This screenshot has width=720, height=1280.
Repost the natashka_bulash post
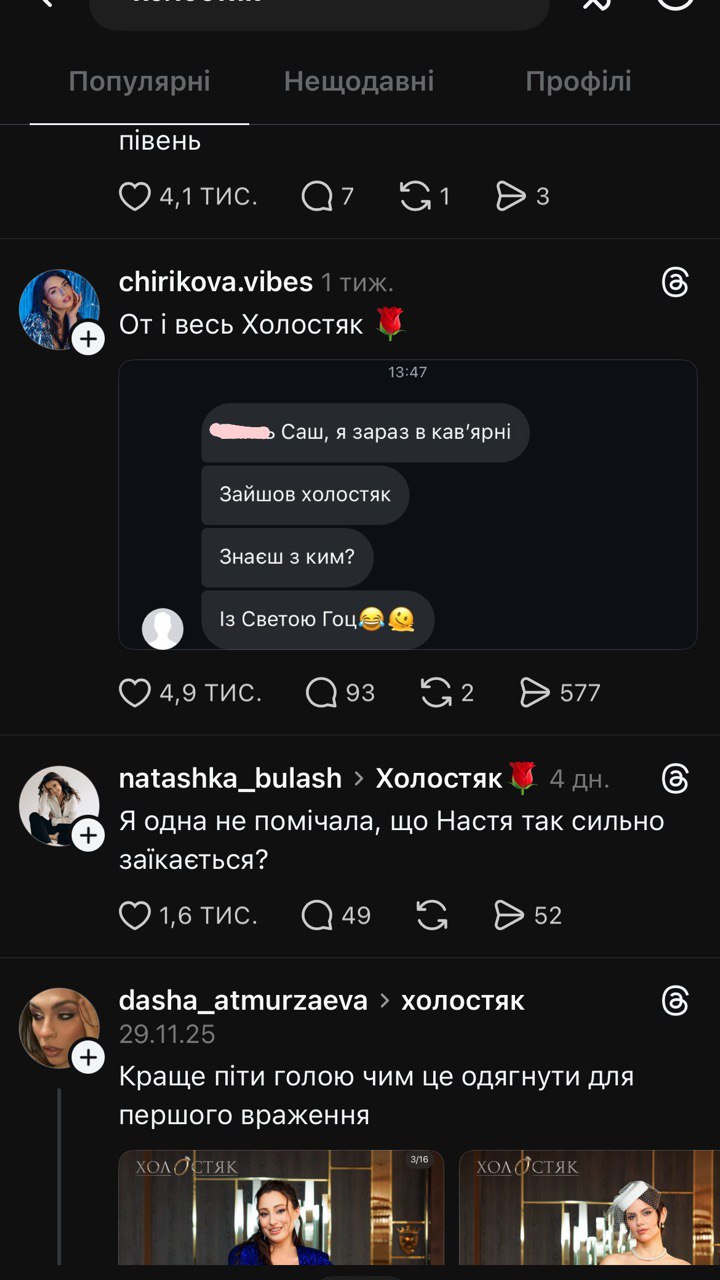[432, 915]
